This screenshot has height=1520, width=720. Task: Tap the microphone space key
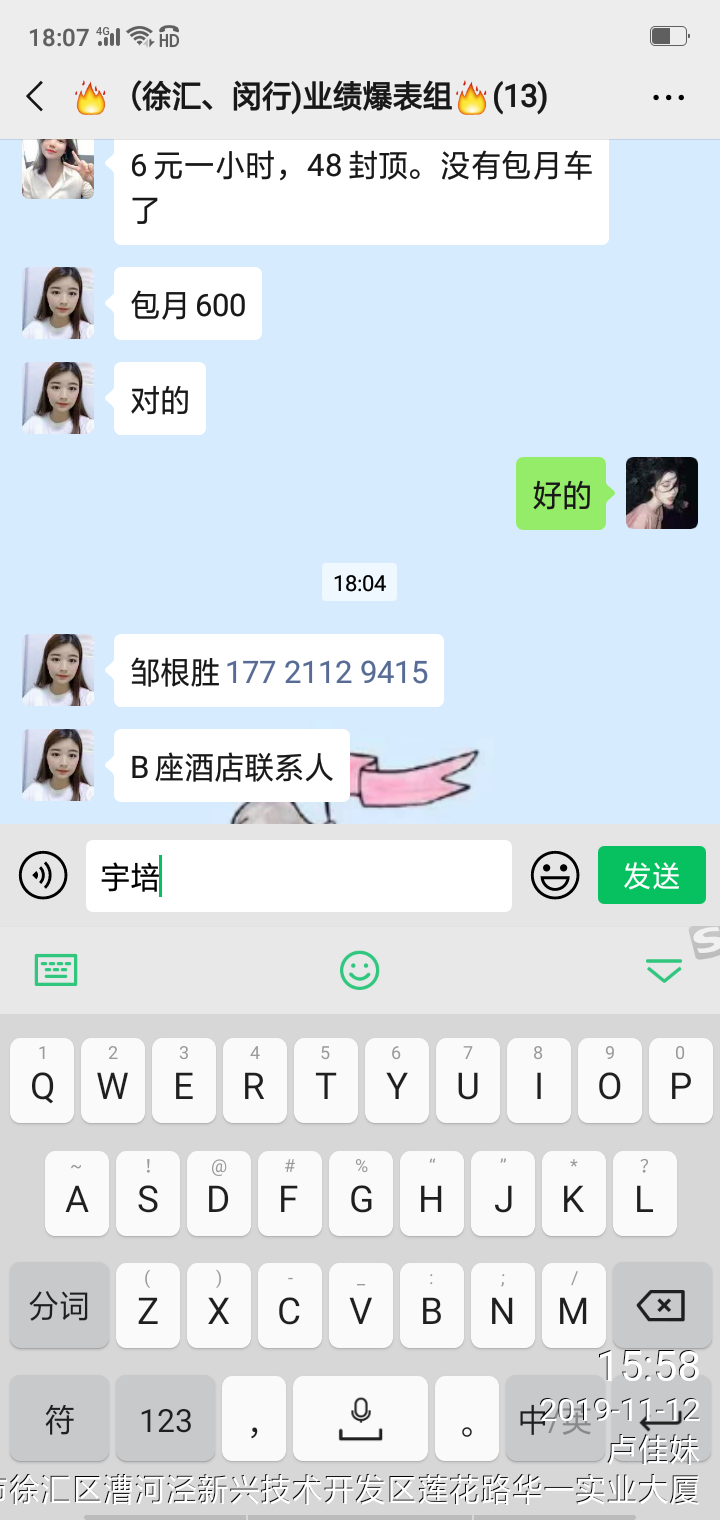click(x=359, y=1419)
